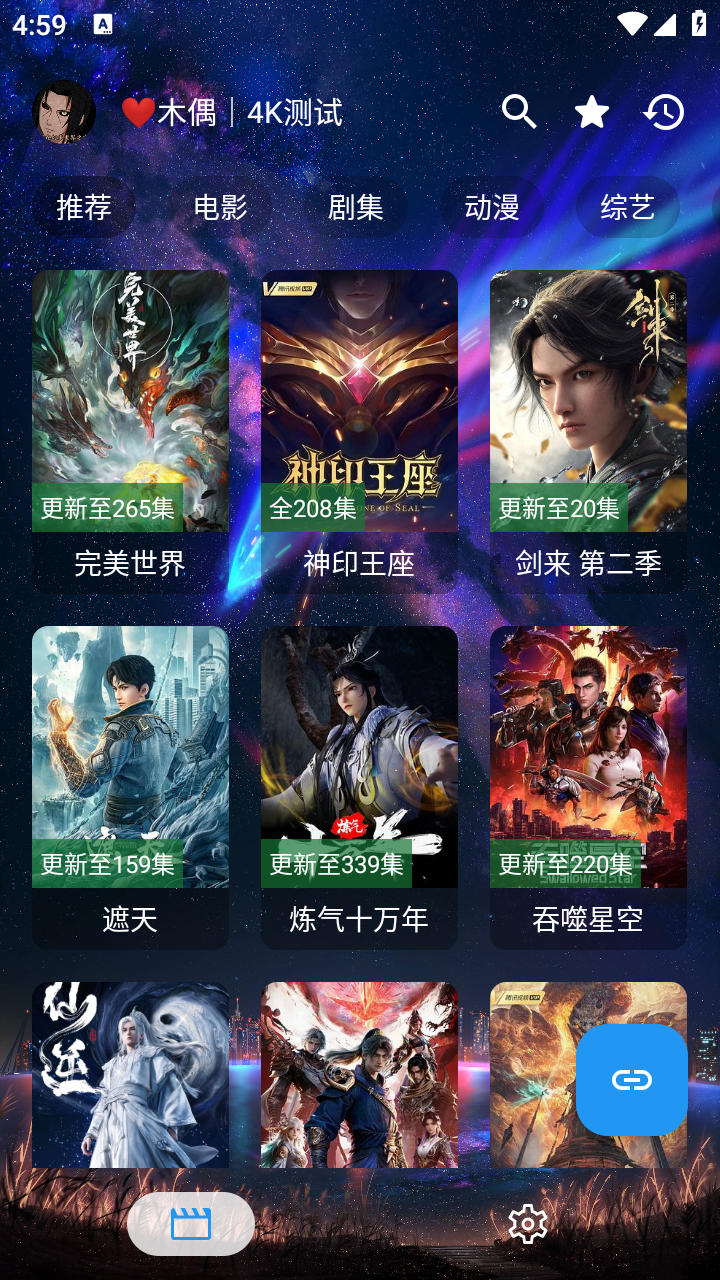Open the watch history icon
The image size is (720, 1280).
[663, 112]
